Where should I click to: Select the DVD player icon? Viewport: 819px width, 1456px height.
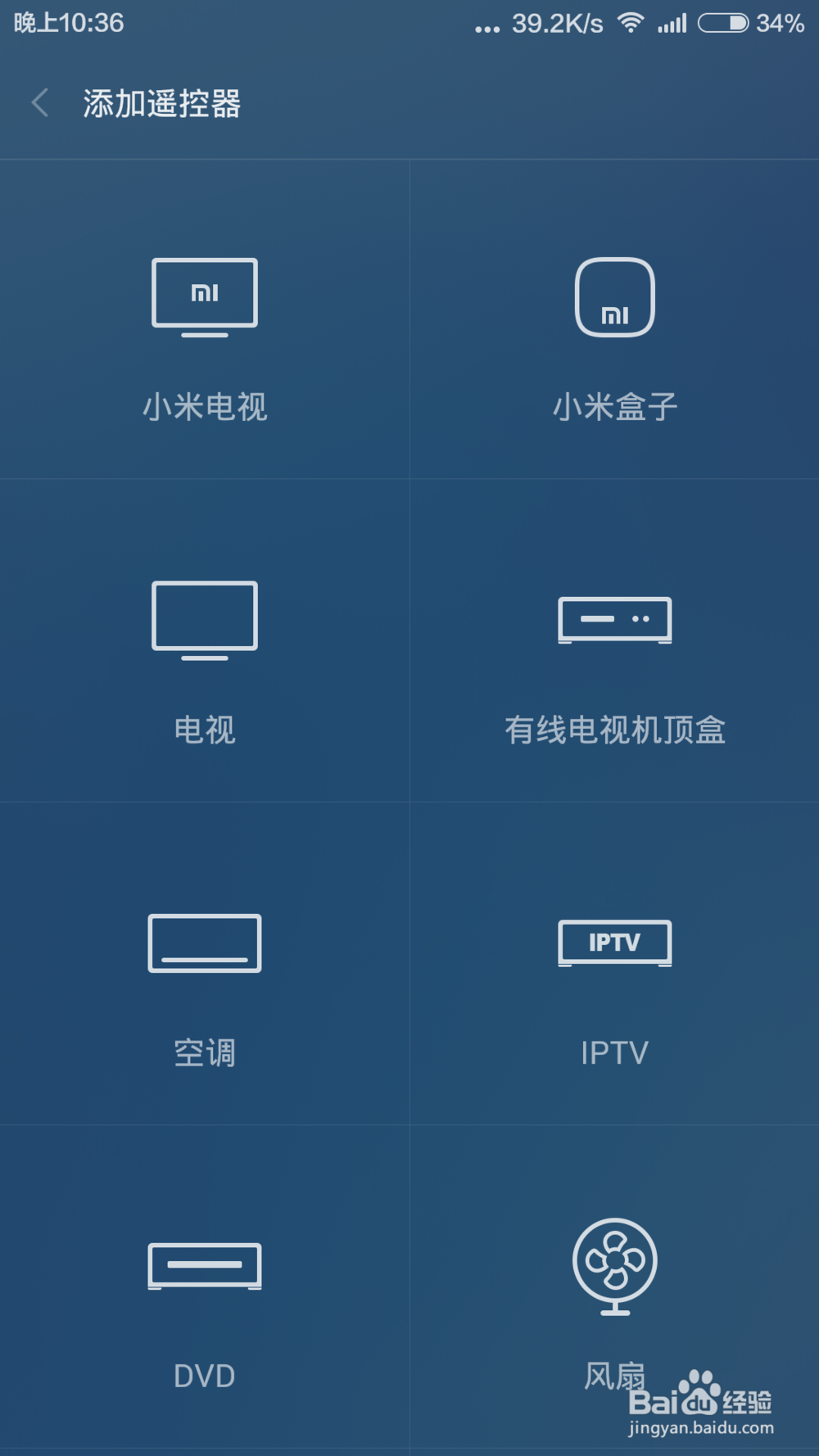204,1265
